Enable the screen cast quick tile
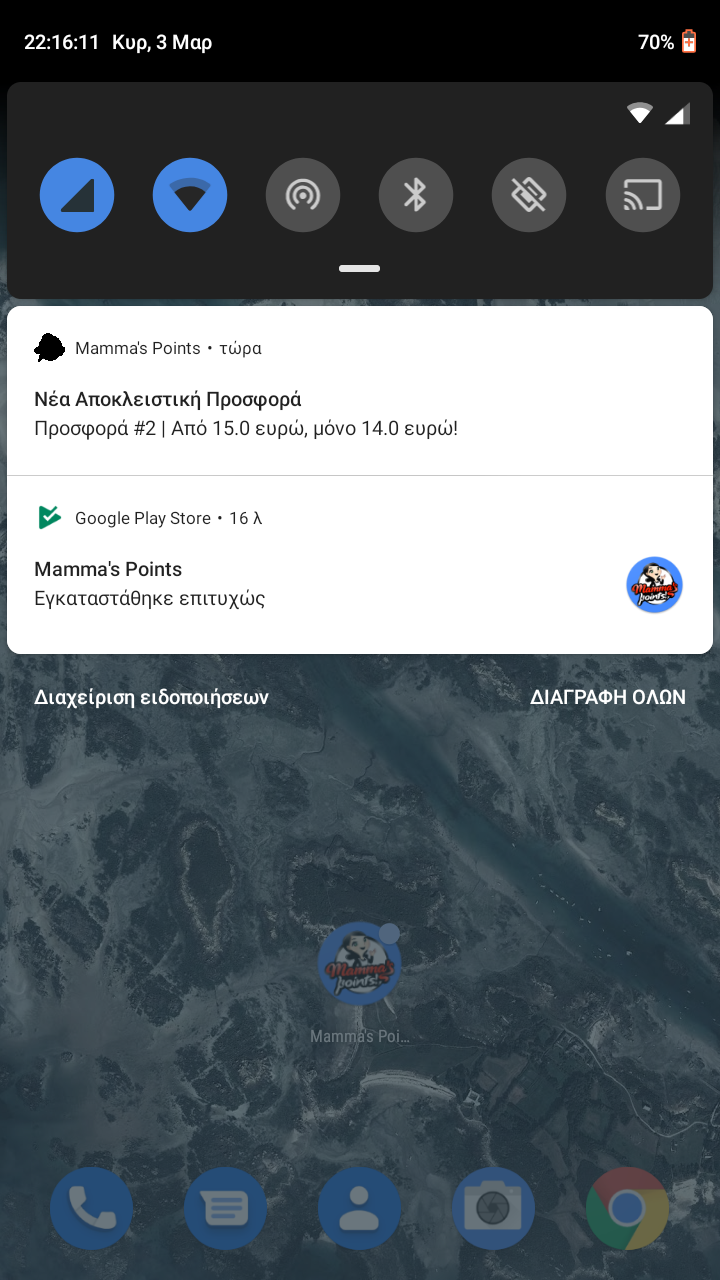Viewport: 720px width, 1280px height. [x=643, y=195]
